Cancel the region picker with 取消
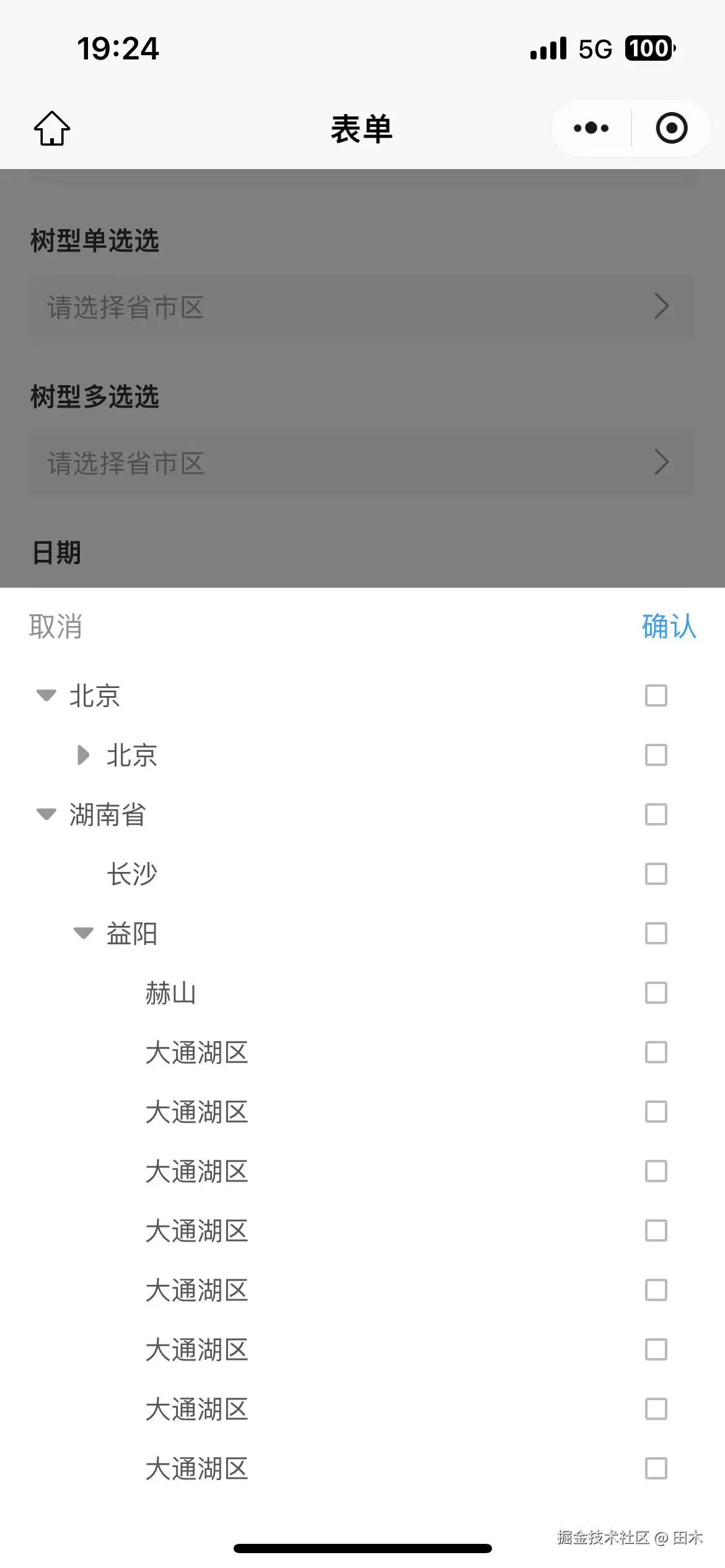This screenshot has width=725, height=1568. pos(56,627)
